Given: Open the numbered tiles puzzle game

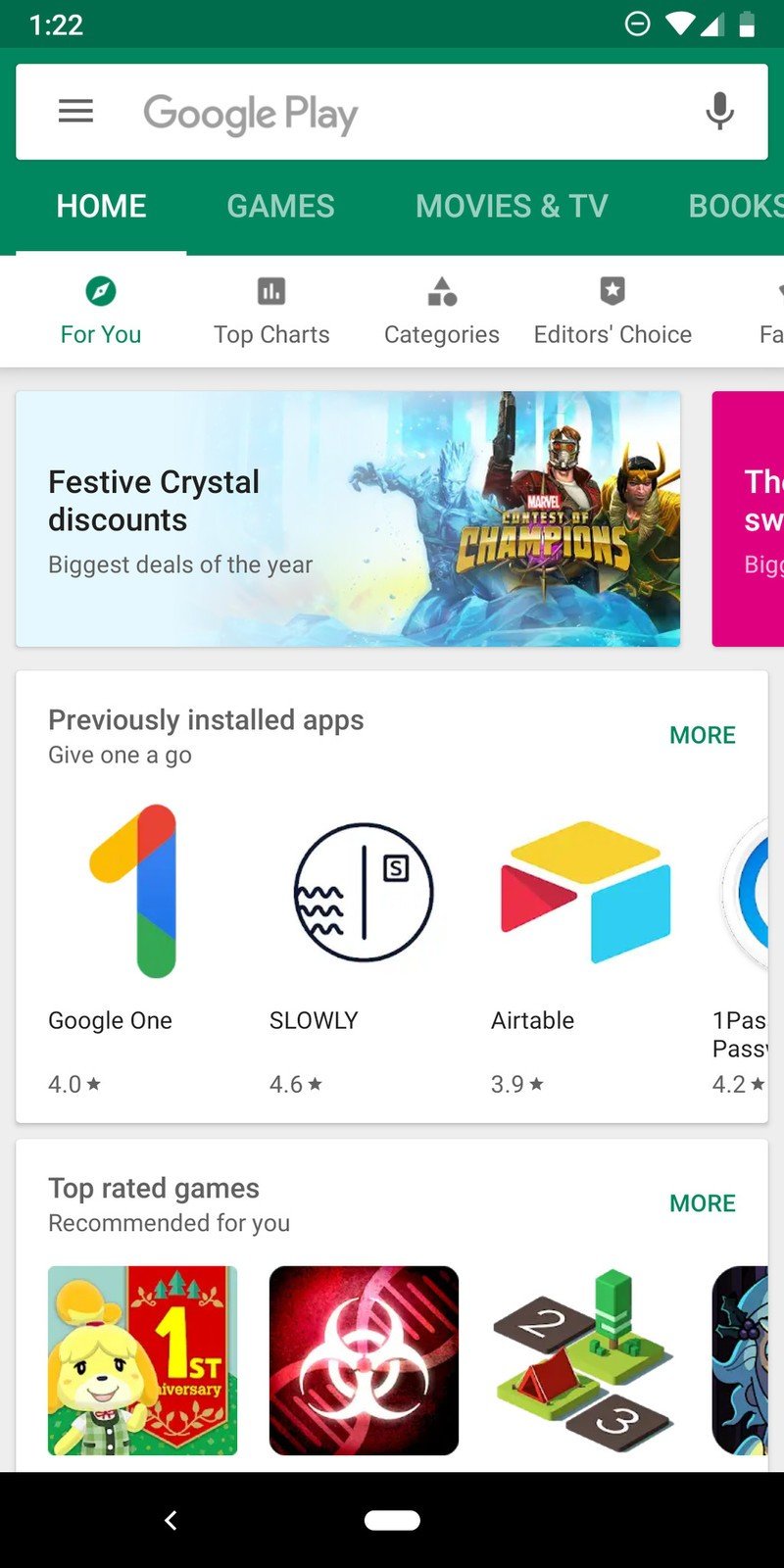Looking at the screenshot, I should pyautogui.click(x=585, y=1360).
